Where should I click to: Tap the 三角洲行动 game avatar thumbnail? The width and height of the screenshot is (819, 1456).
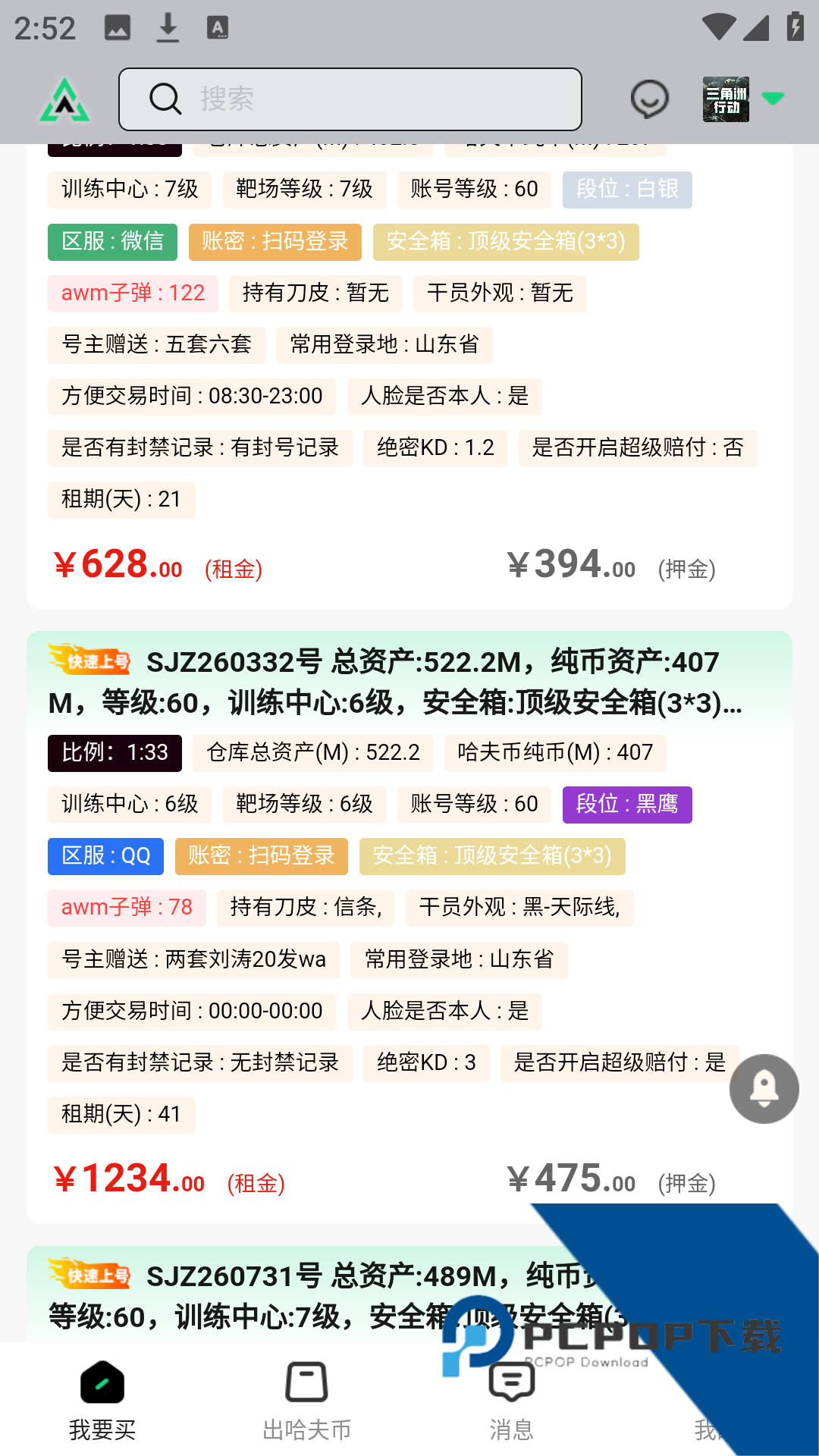tap(725, 99)
